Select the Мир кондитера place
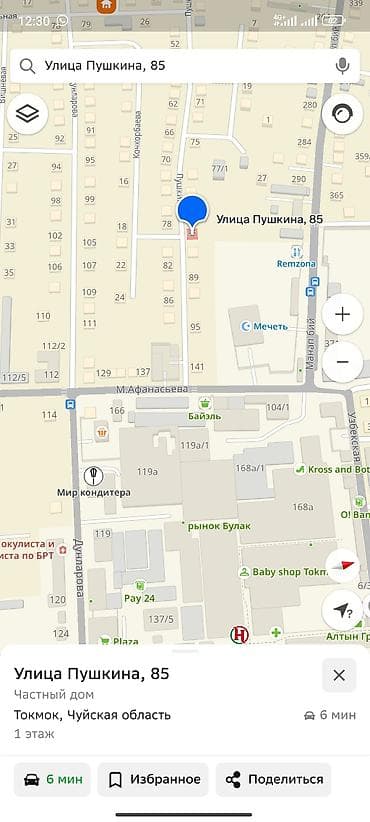Viewport: 370px width, 822px height. tap(94, 482)
